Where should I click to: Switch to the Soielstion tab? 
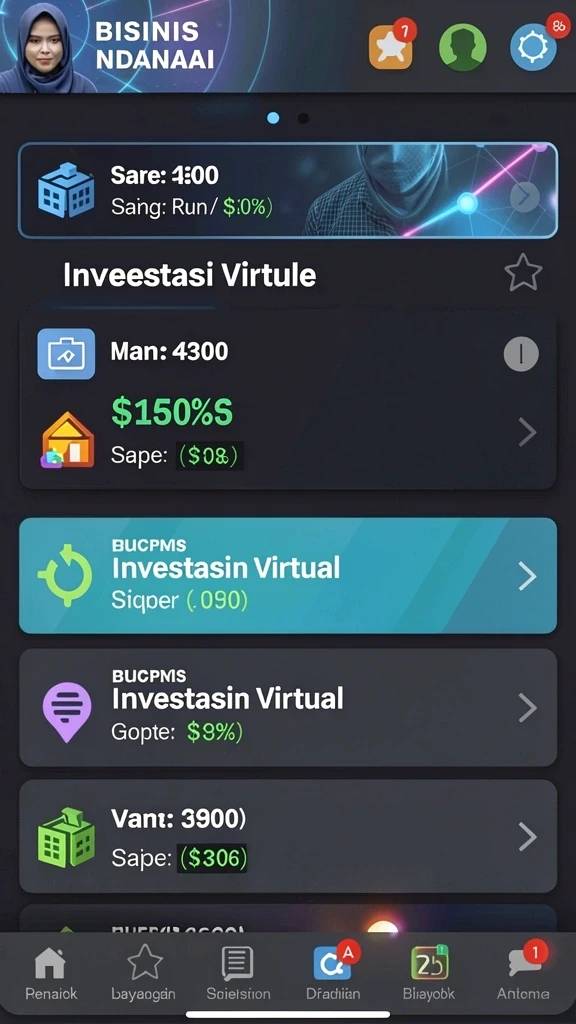[x=238, y=973]
